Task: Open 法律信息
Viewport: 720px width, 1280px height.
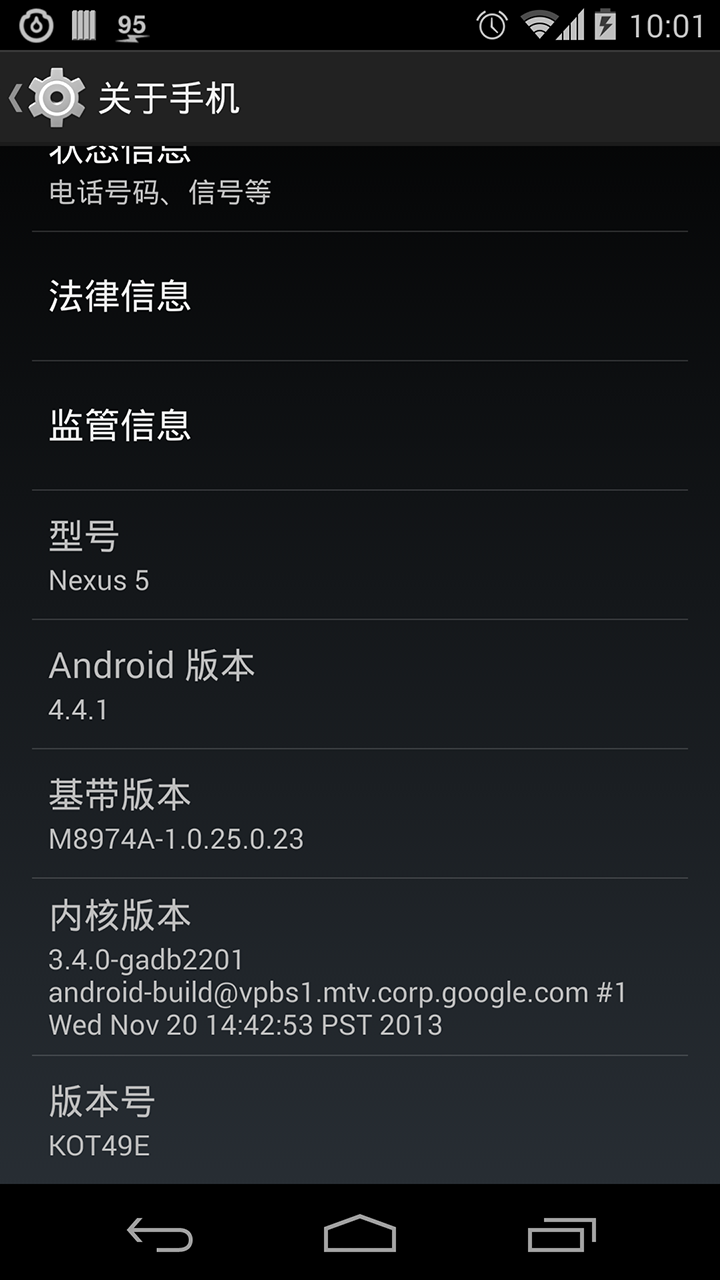Action: point(360,296)
